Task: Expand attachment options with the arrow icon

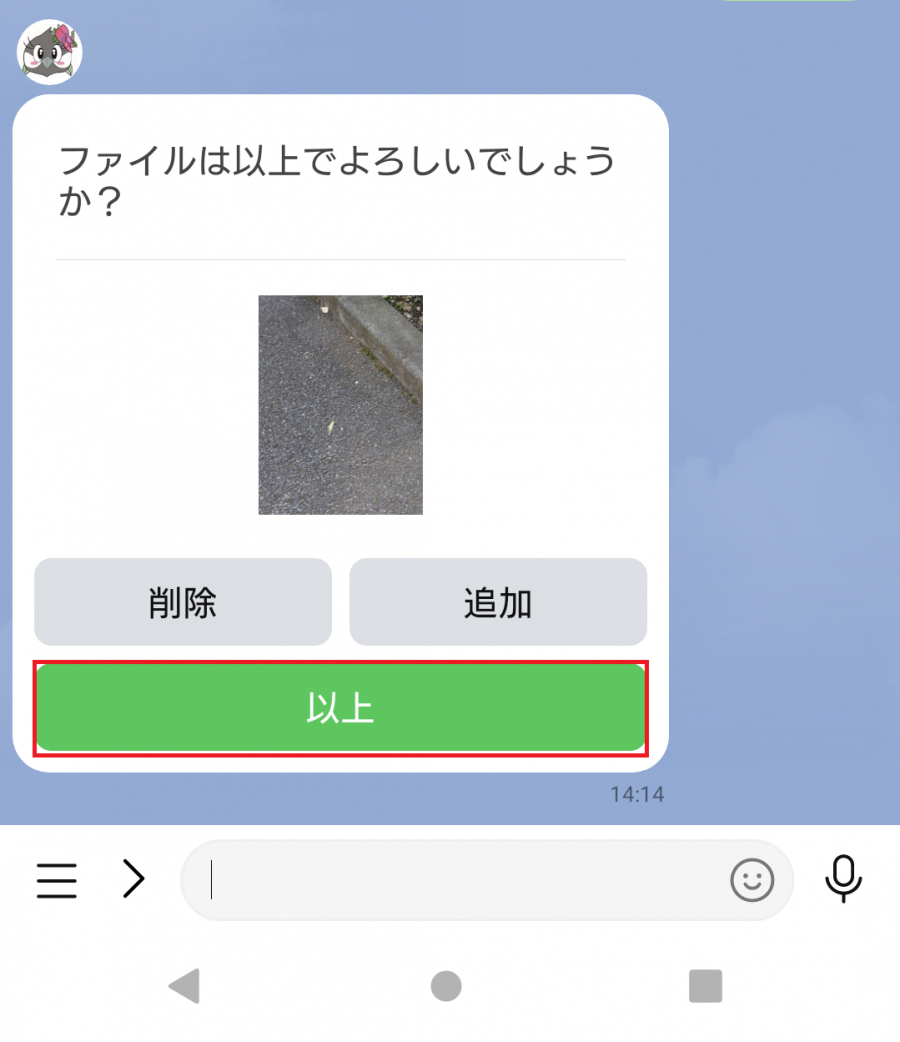Action: pos(133,879)
